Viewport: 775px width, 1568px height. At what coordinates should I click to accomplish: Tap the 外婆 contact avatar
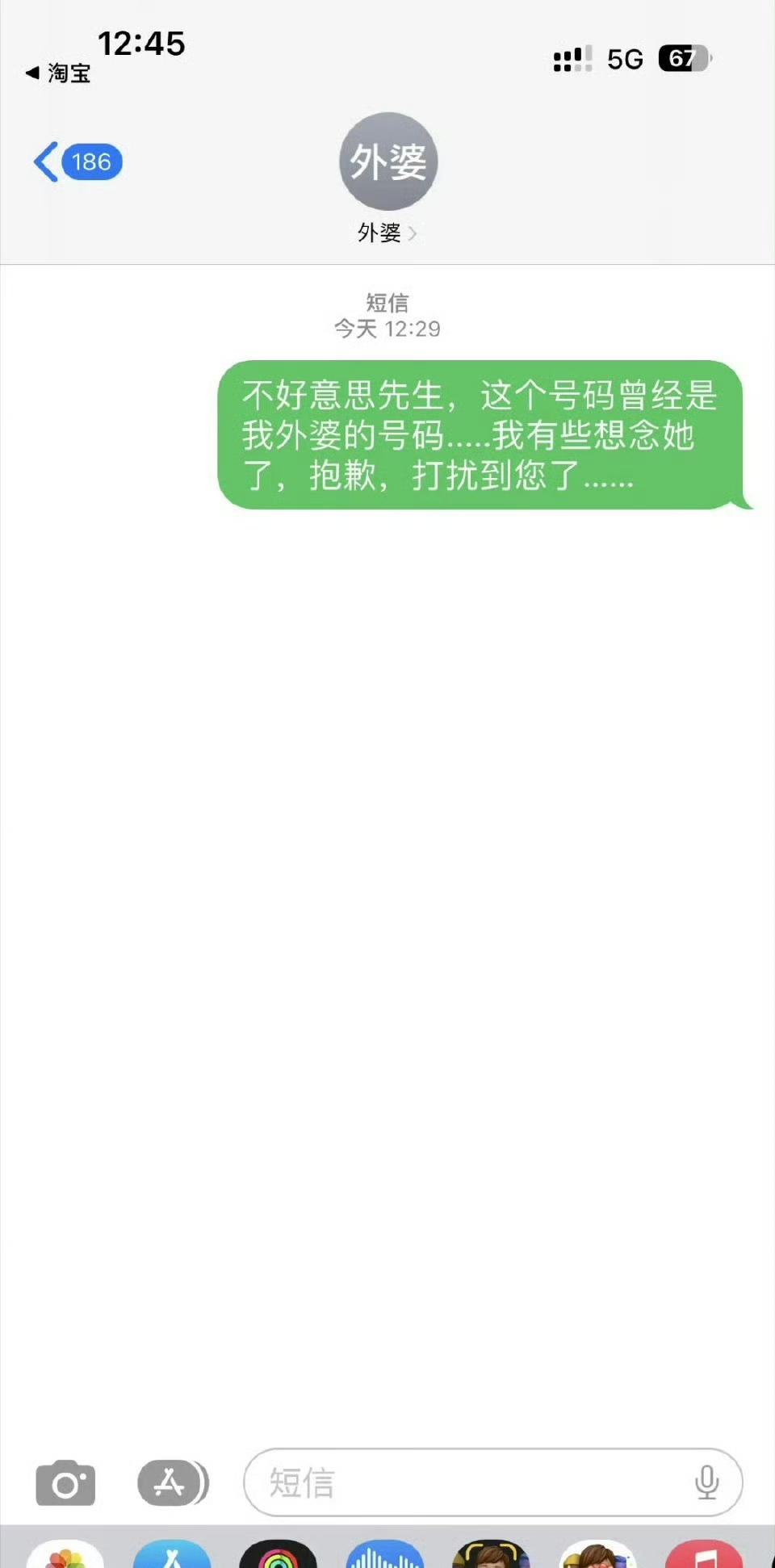[387, 161]
